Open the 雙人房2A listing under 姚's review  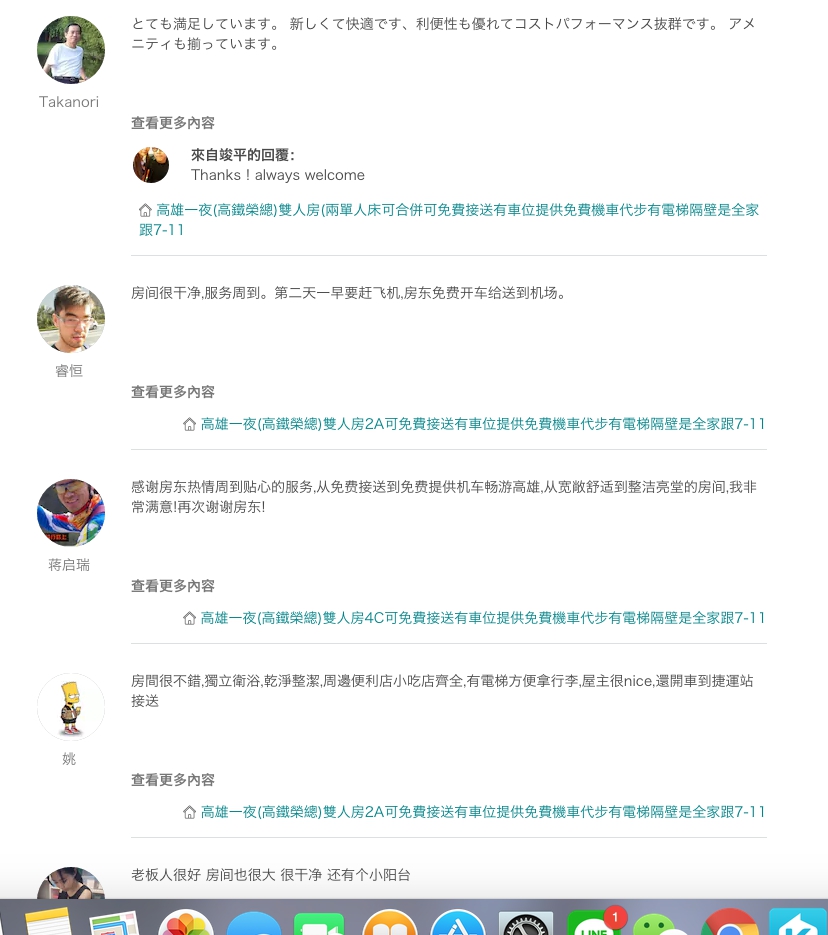click(x=482, y=812)
